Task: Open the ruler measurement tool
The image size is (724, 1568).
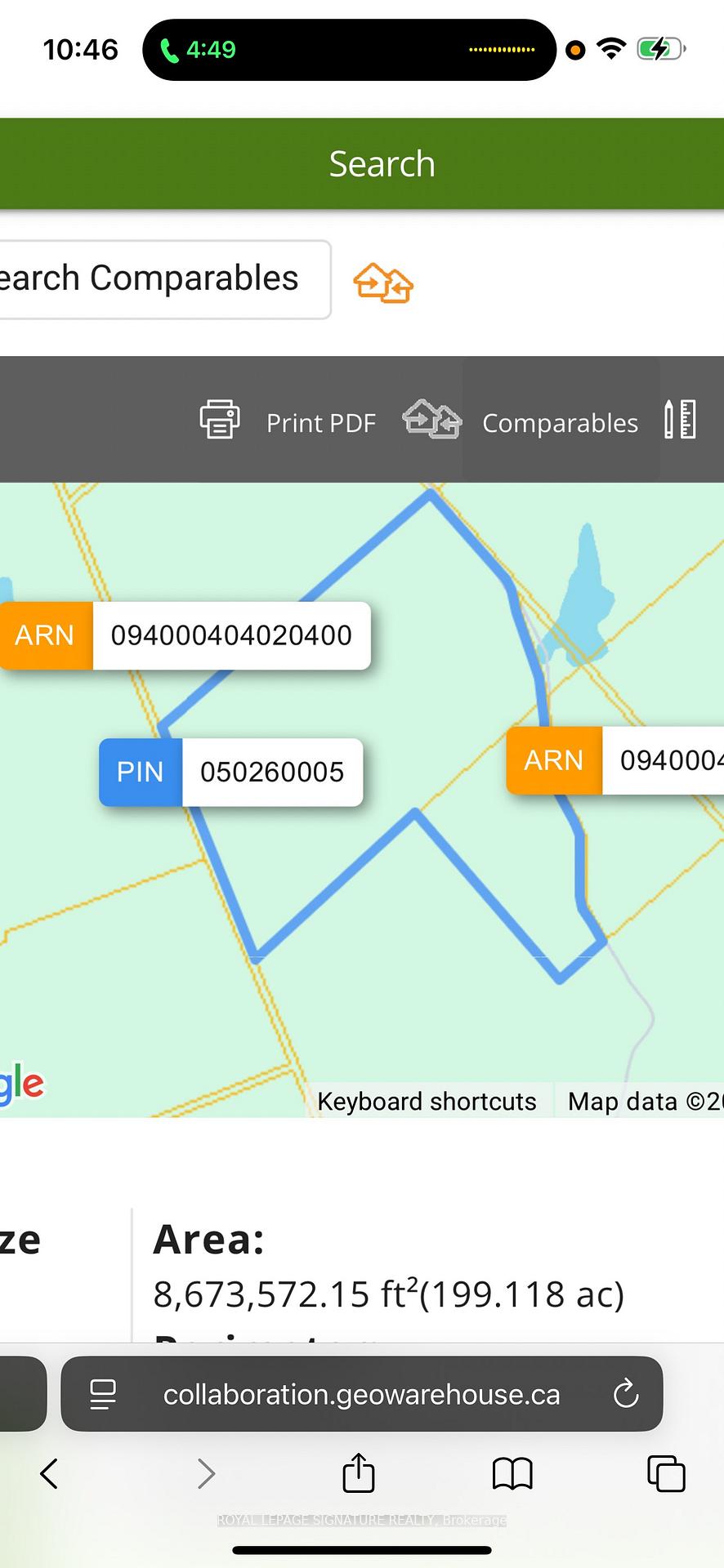Action: [x=680, y=420]
